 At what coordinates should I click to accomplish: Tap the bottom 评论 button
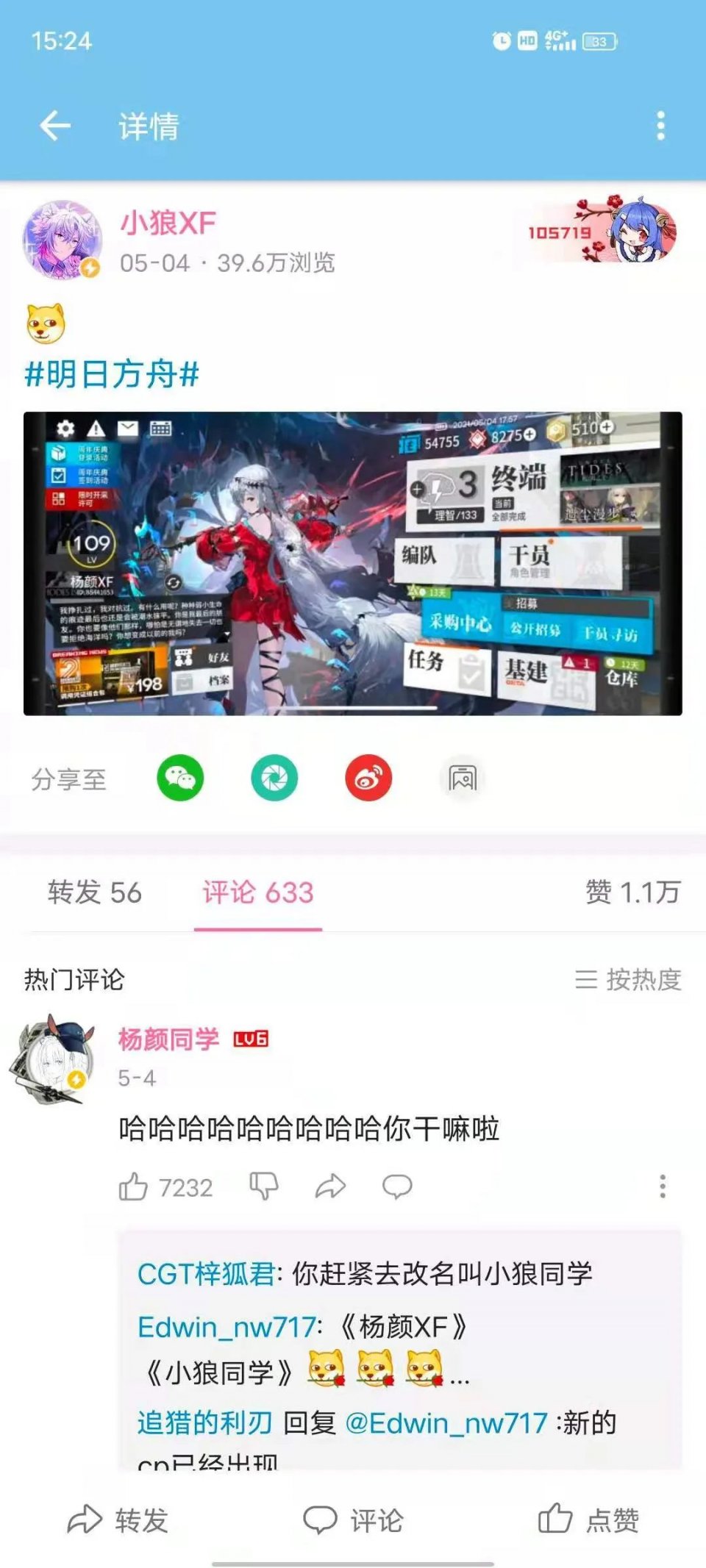pyautogui.click(x=354, y=1519)
